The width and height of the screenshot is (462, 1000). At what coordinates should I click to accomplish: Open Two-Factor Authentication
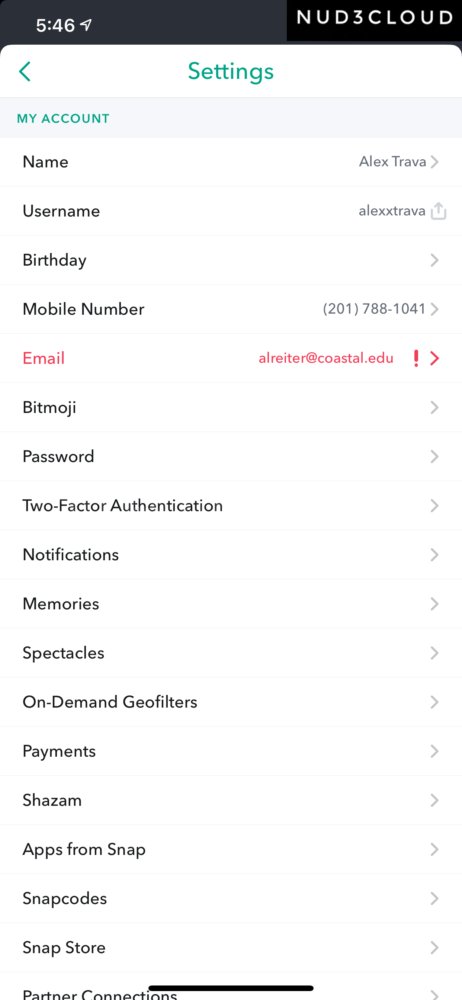tap(231, 506)
